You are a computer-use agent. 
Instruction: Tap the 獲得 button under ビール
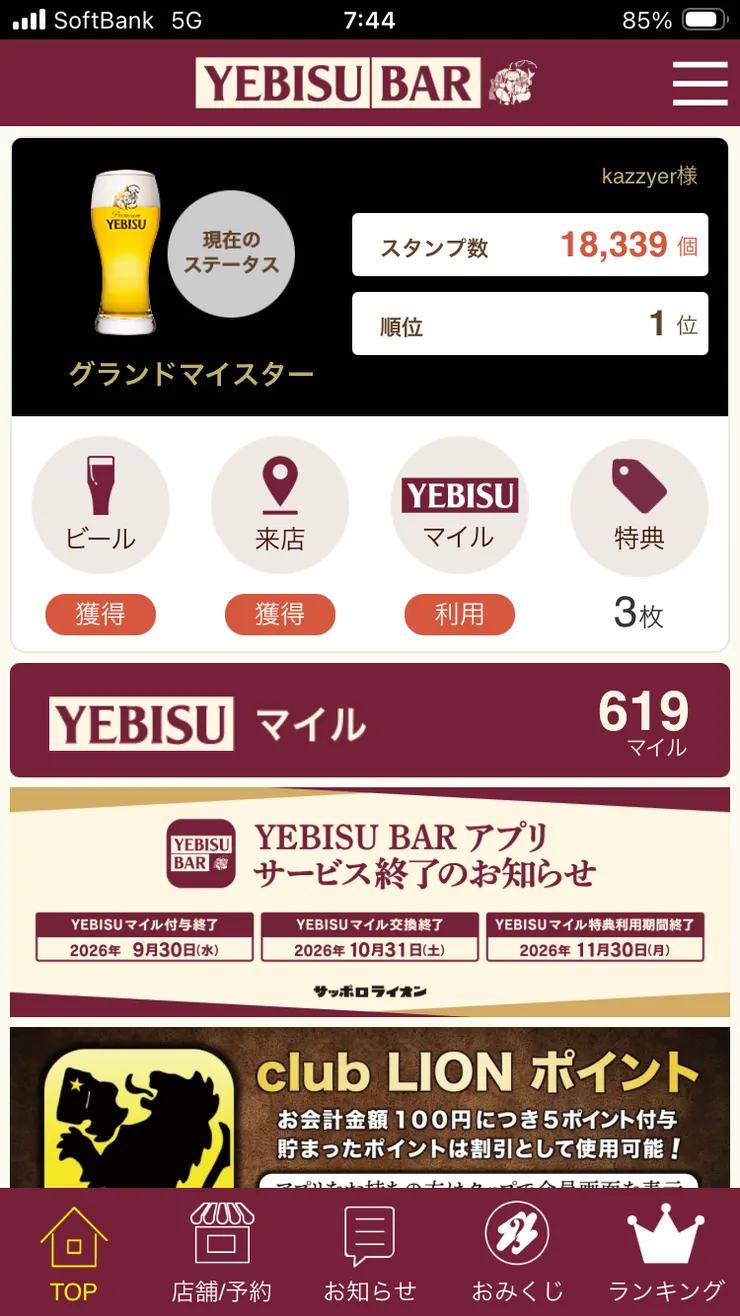100,614
